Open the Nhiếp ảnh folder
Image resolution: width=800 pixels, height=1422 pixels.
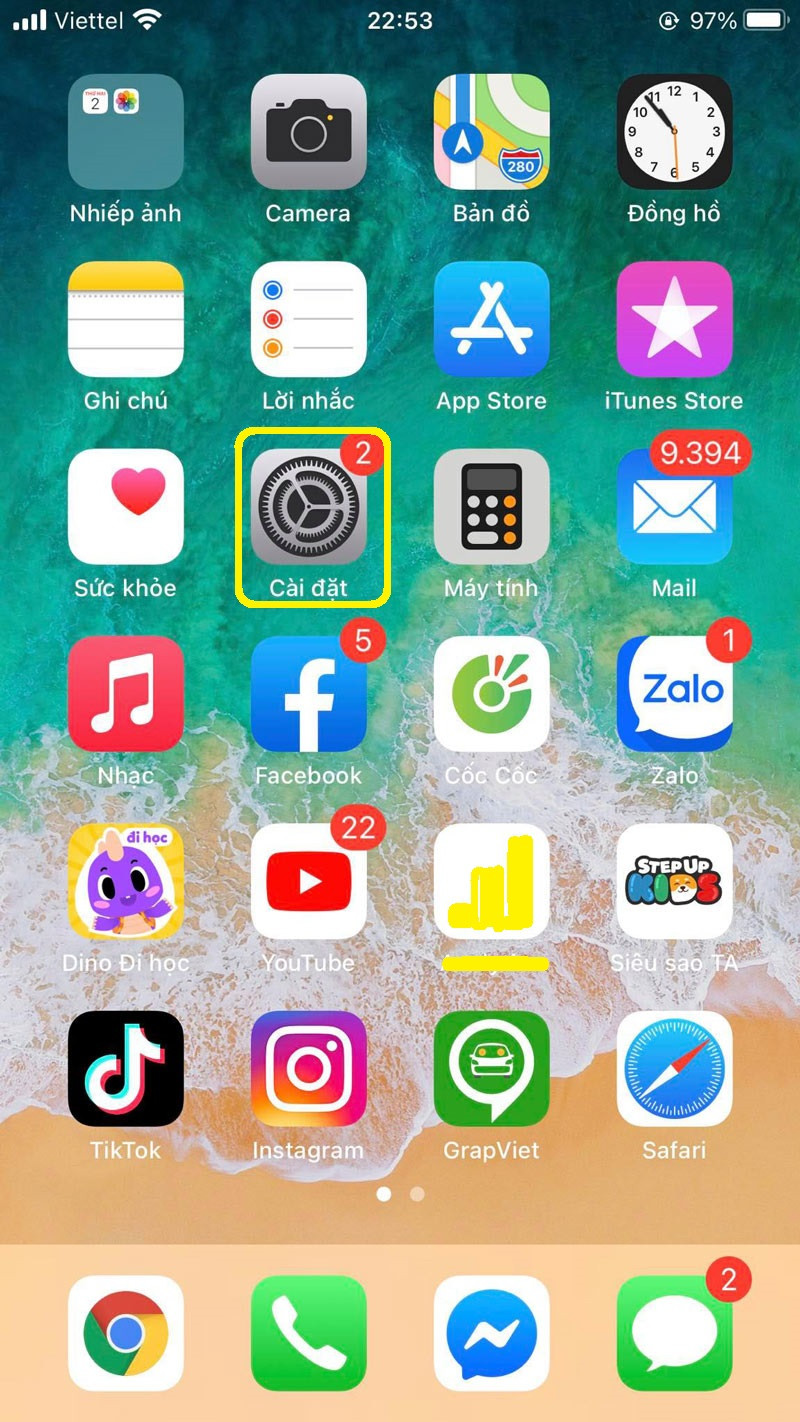125,132
